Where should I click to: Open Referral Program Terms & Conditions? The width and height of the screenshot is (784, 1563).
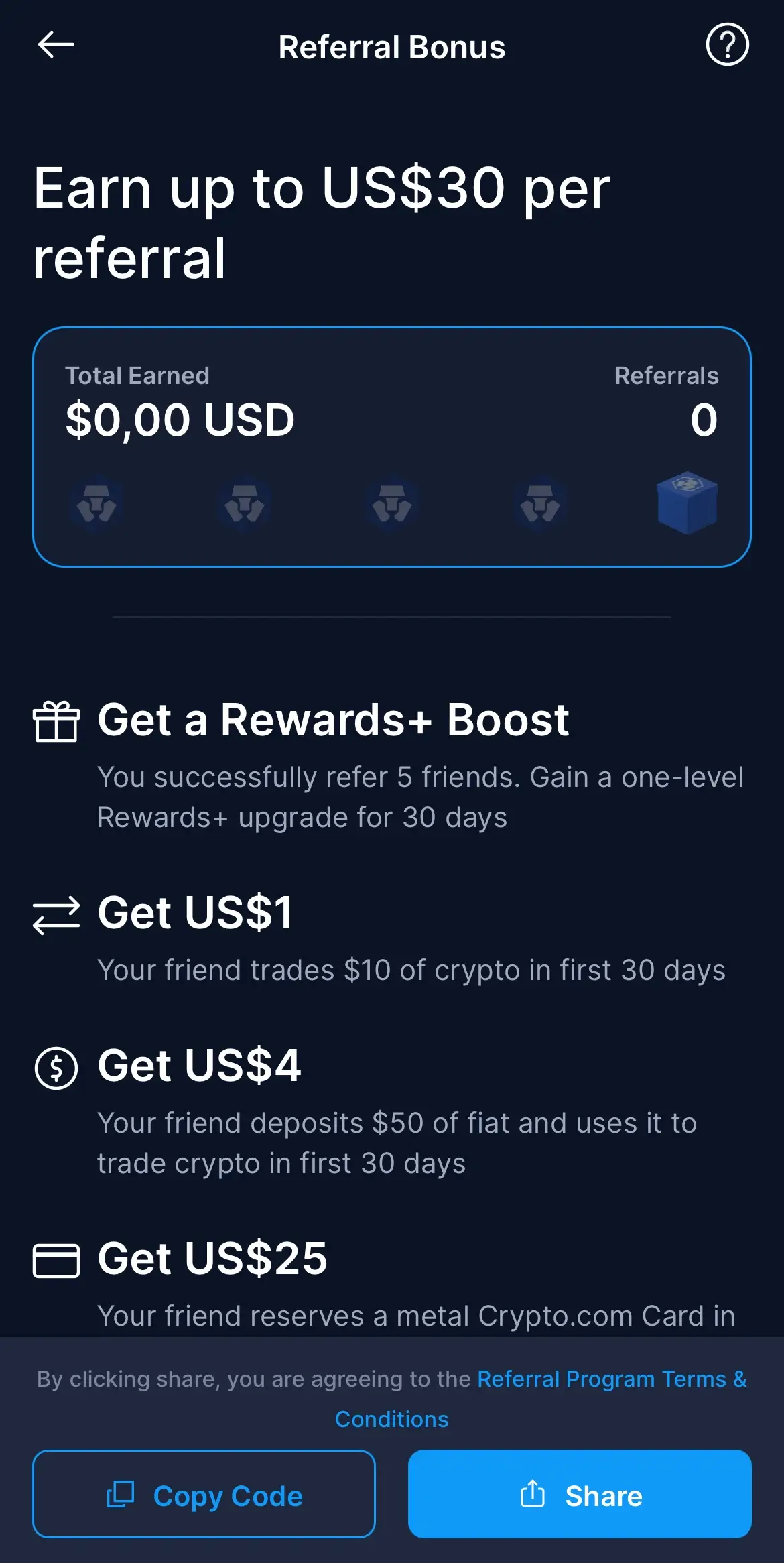(610, 1379)
